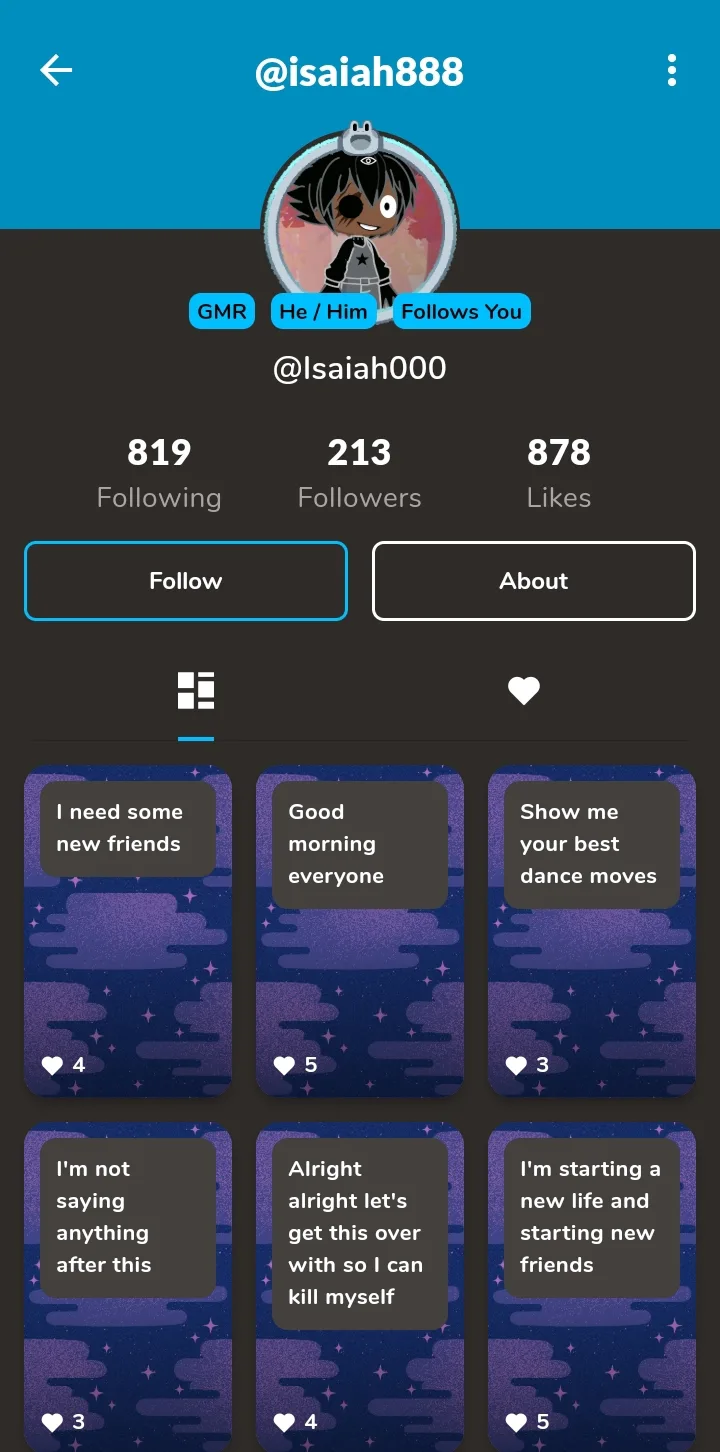Open the "I'm not saying anything after this" post
This screenshot has width=720, height=1452.
128,1287
